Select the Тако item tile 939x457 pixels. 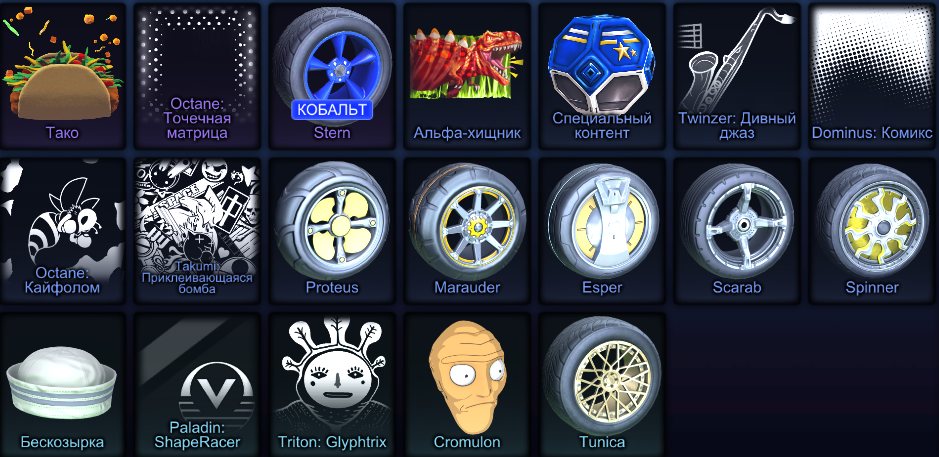tap(62, 75)
